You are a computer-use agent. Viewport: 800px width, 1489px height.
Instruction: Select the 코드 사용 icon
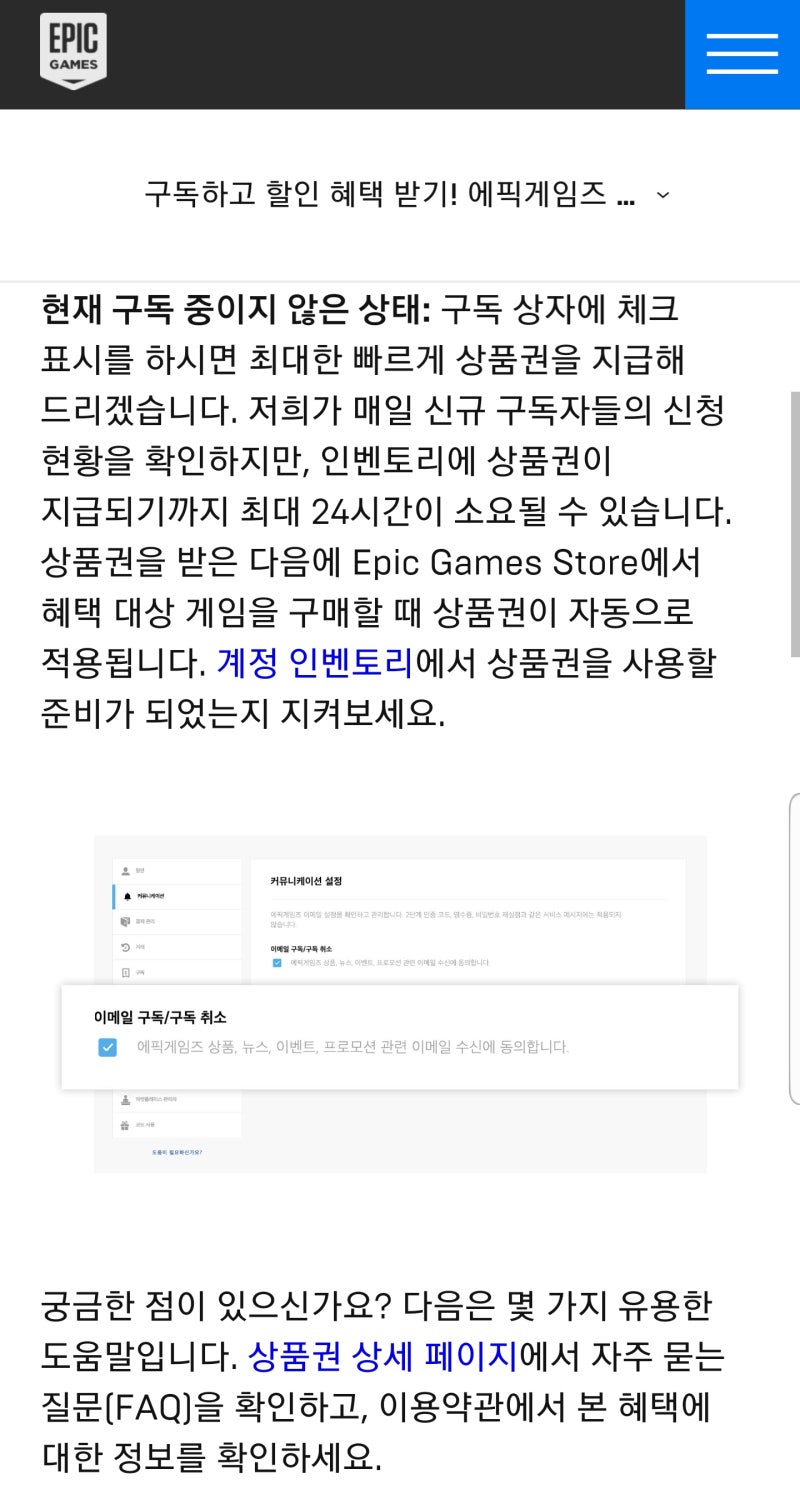tap(125, 1124)
